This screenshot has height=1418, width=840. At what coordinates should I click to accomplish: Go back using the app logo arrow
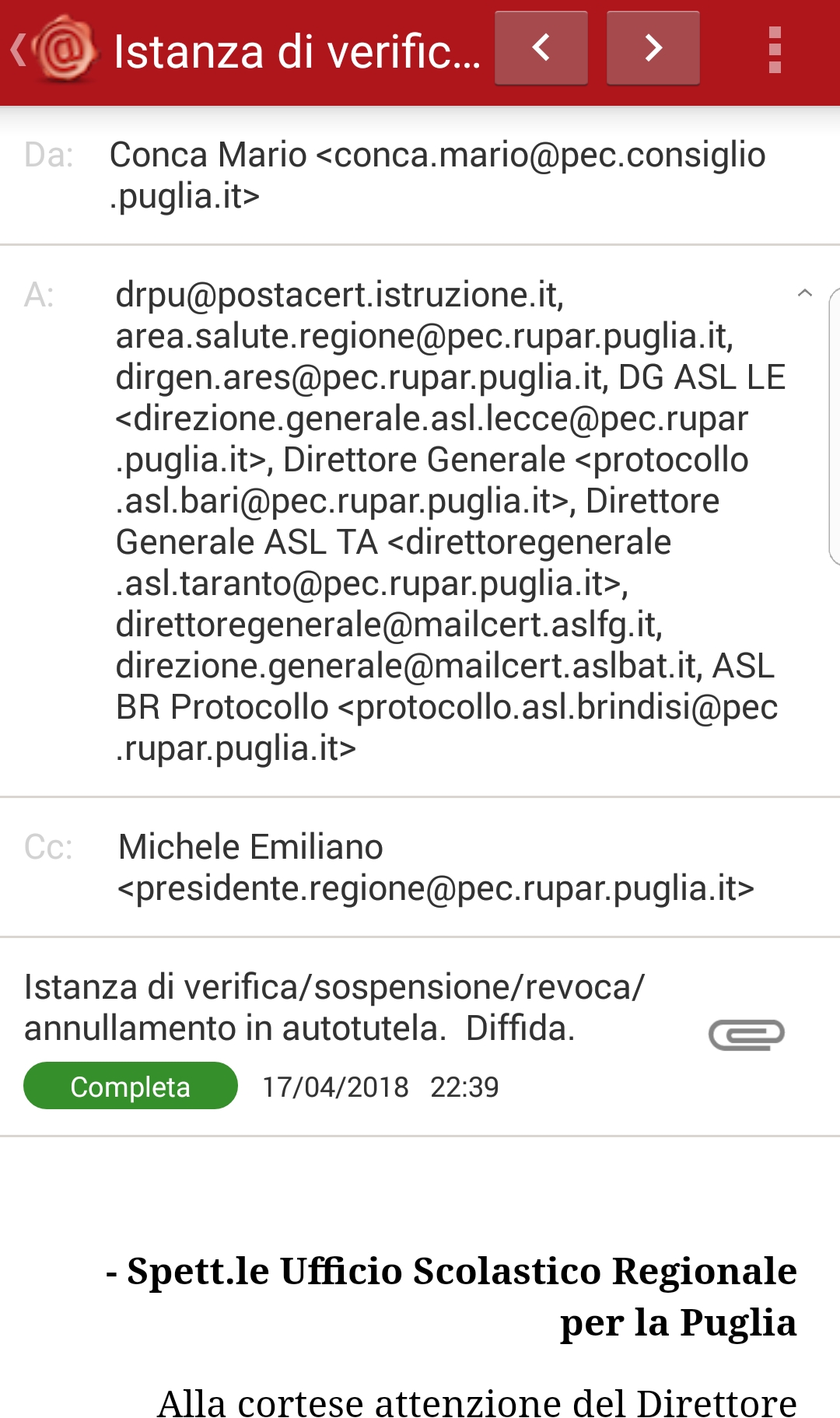click(x=53, y=51)
